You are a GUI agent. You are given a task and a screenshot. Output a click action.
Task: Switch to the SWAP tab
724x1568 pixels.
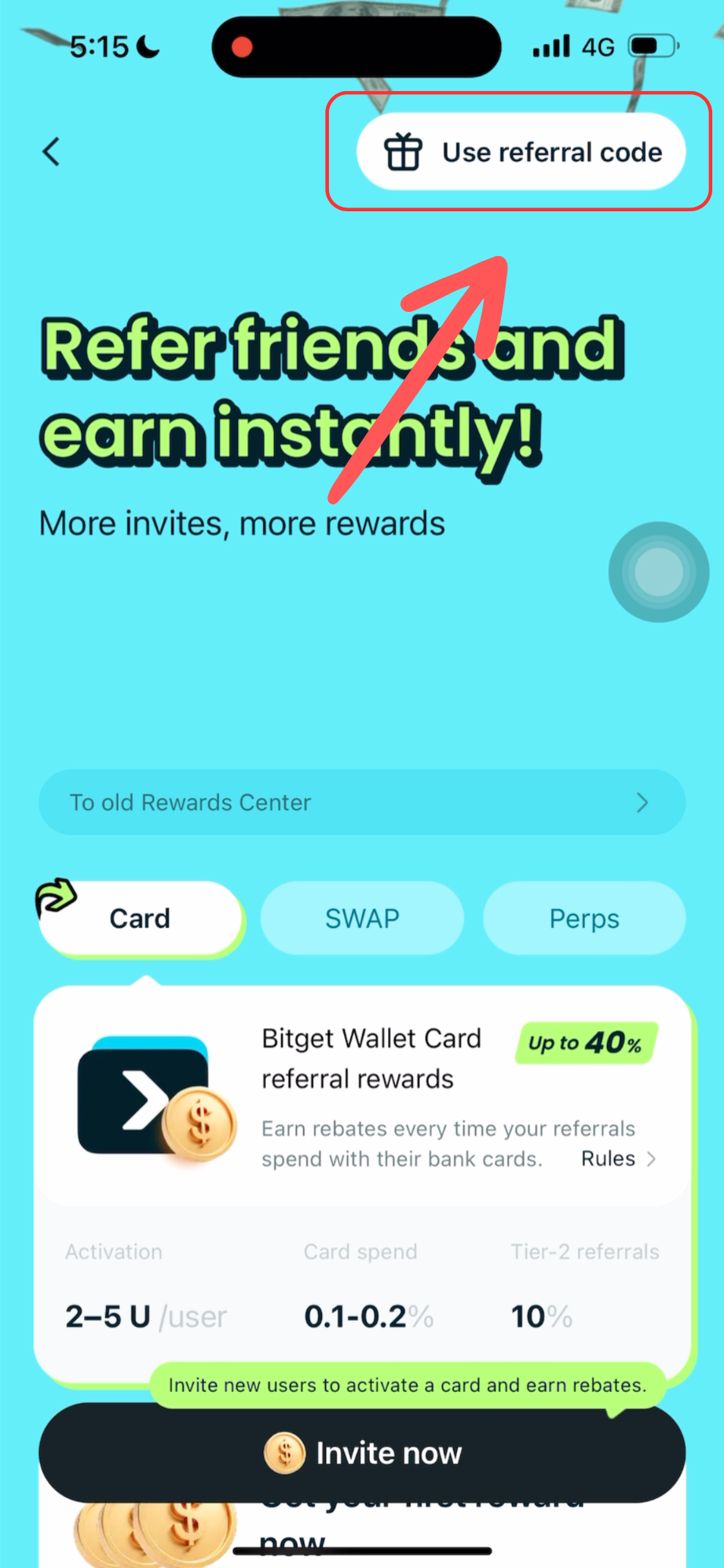tap(362, 918)
